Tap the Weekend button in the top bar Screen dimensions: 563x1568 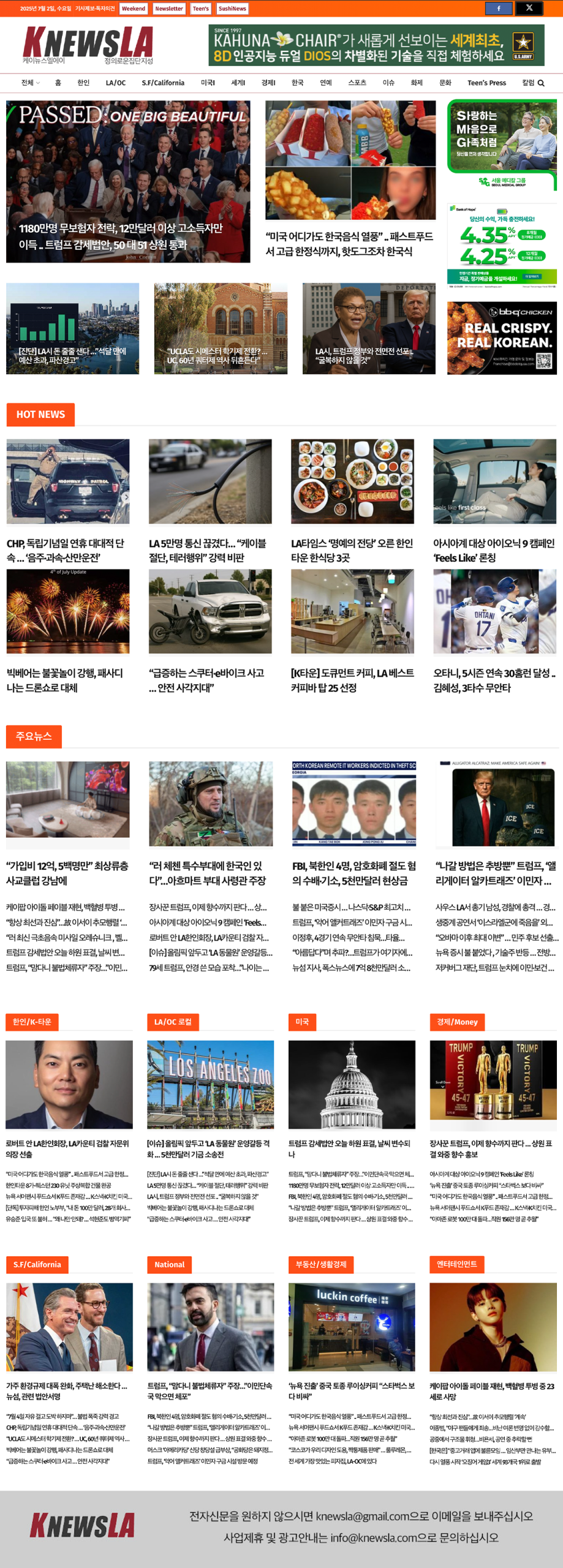point(133,9)
